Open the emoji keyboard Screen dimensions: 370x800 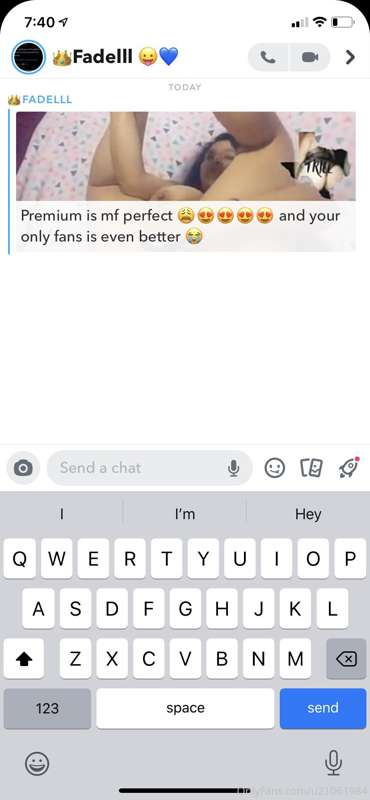click(37, 764)
